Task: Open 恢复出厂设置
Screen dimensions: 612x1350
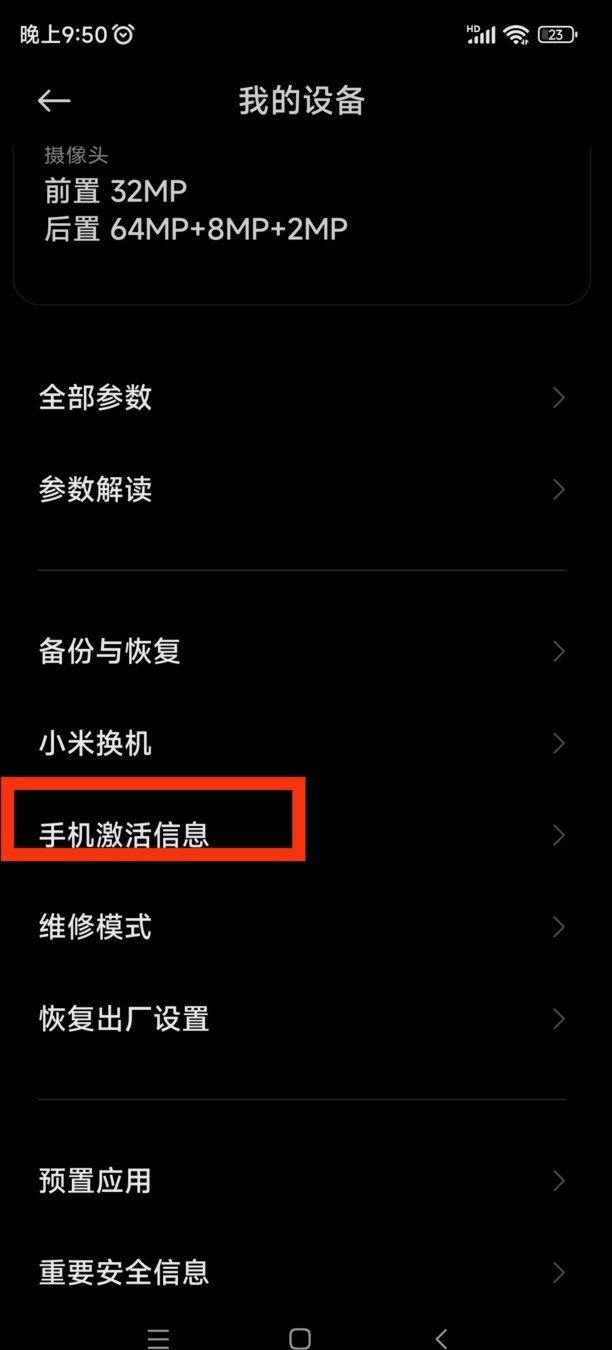Action: click(x=300, y=1019)
